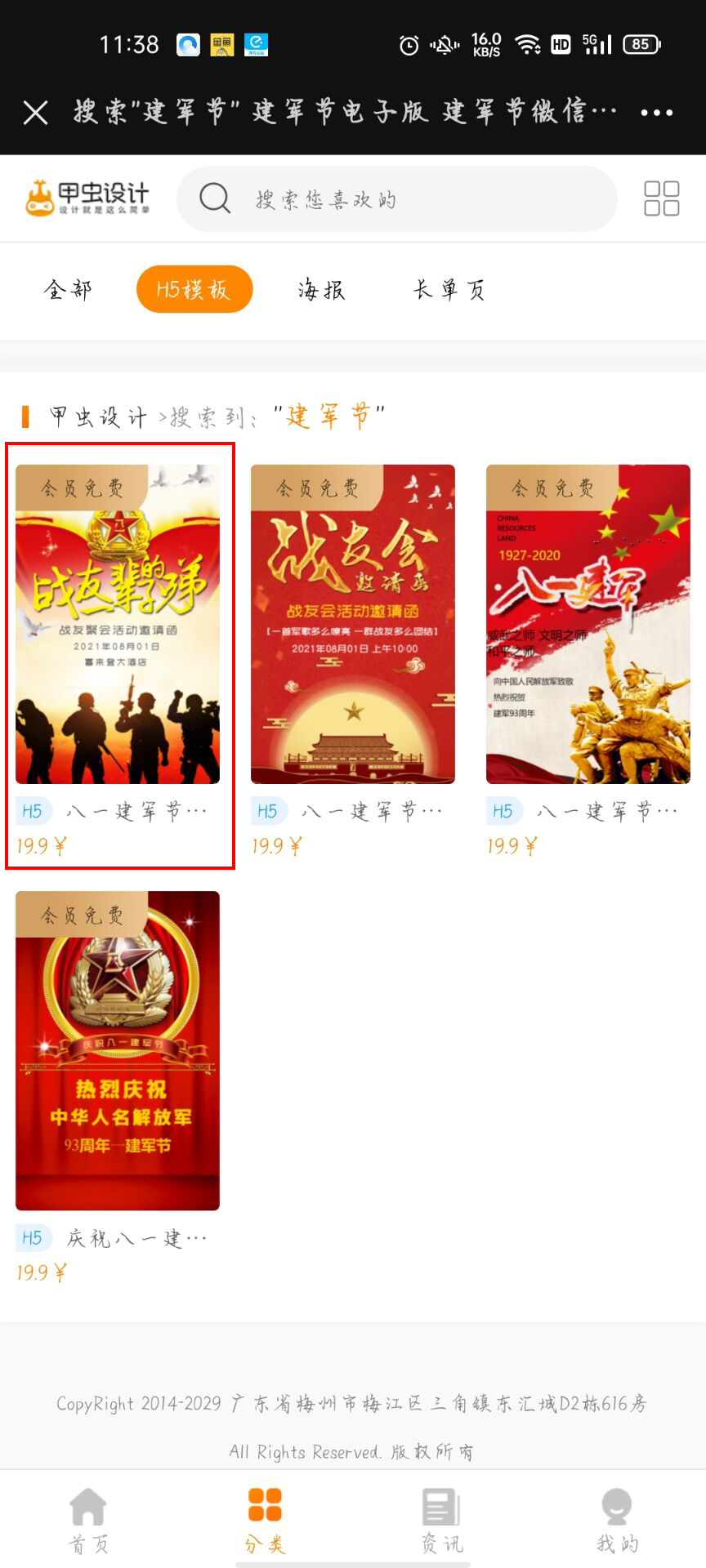Screen dimensions: 706x1568
Task: Open the 庆祝八一建… 93周年 template
Action: (x=118, y=1050)
